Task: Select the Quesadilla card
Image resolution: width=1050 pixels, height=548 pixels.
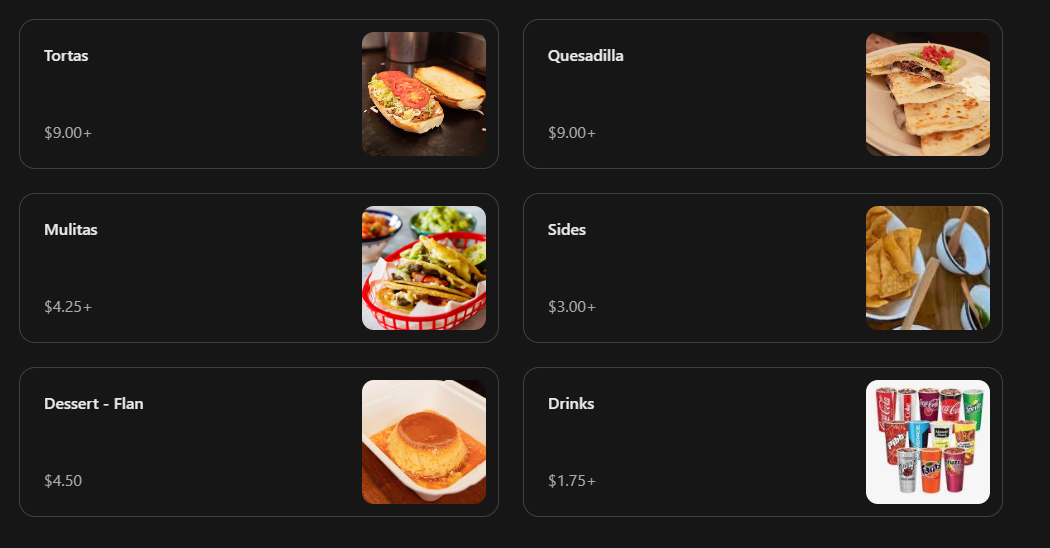Action: click(x=762, y=94)
